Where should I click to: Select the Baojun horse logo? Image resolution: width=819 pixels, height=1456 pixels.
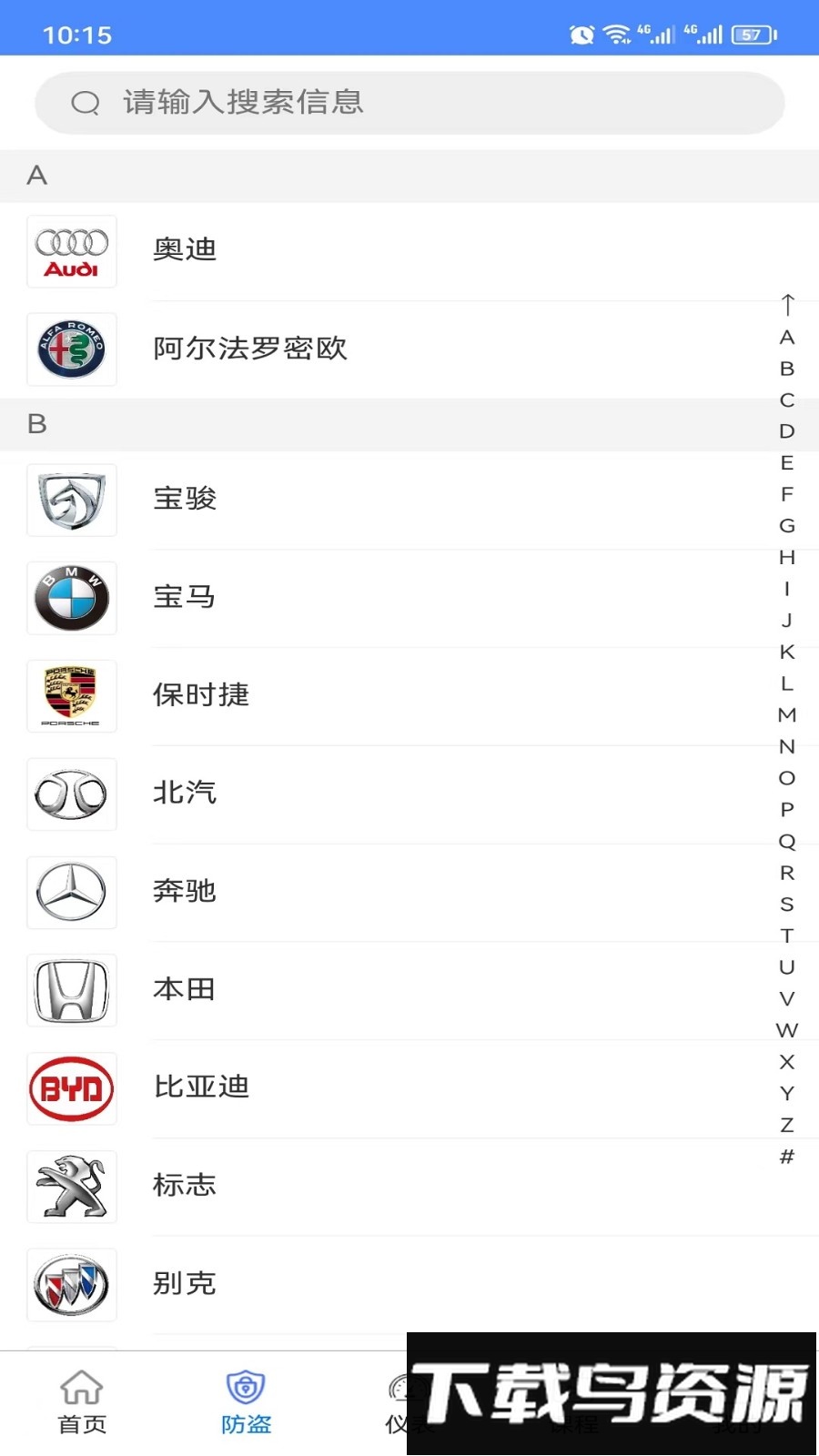pos(71,500)
